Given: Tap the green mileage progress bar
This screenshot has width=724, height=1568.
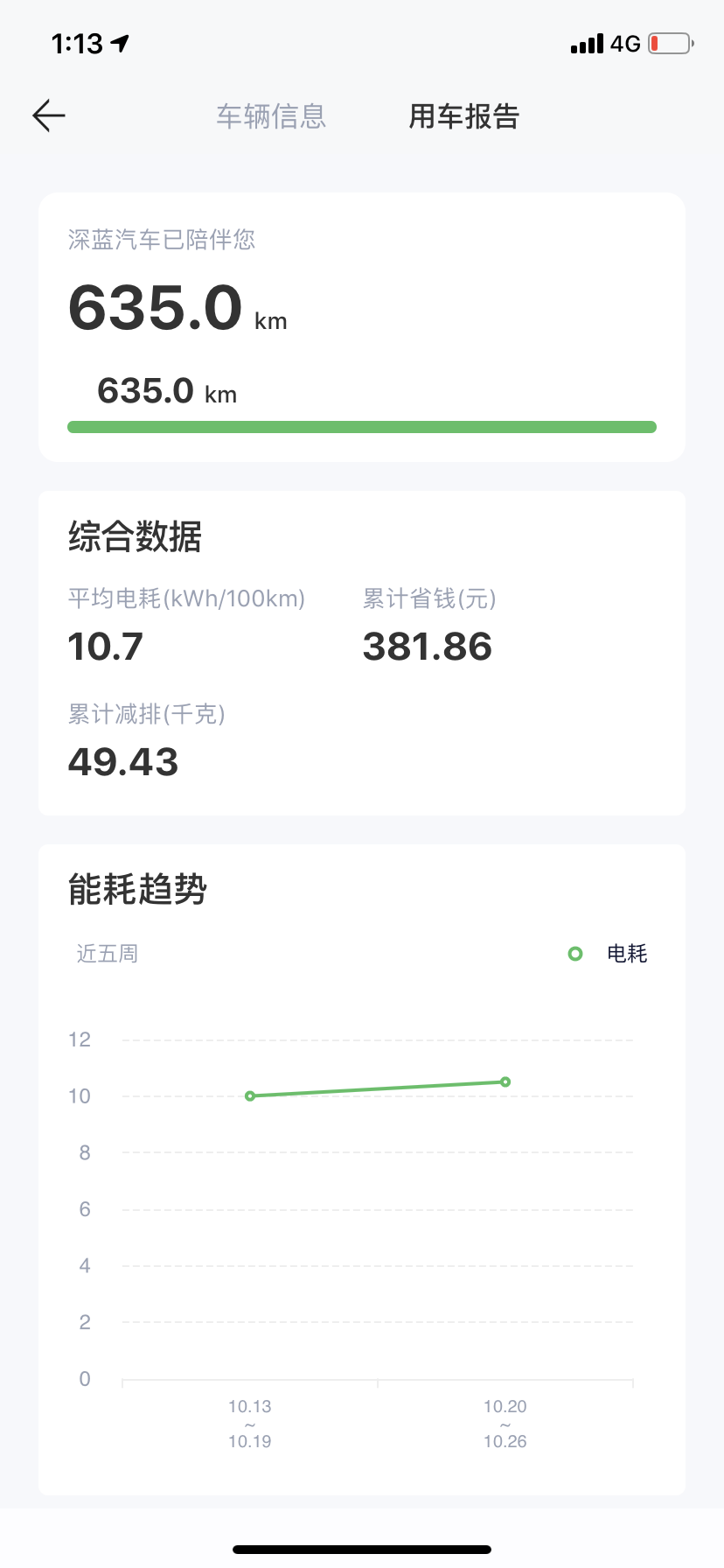Looking at the screenshot, I should pyautogui.click(x=361, y=426).
